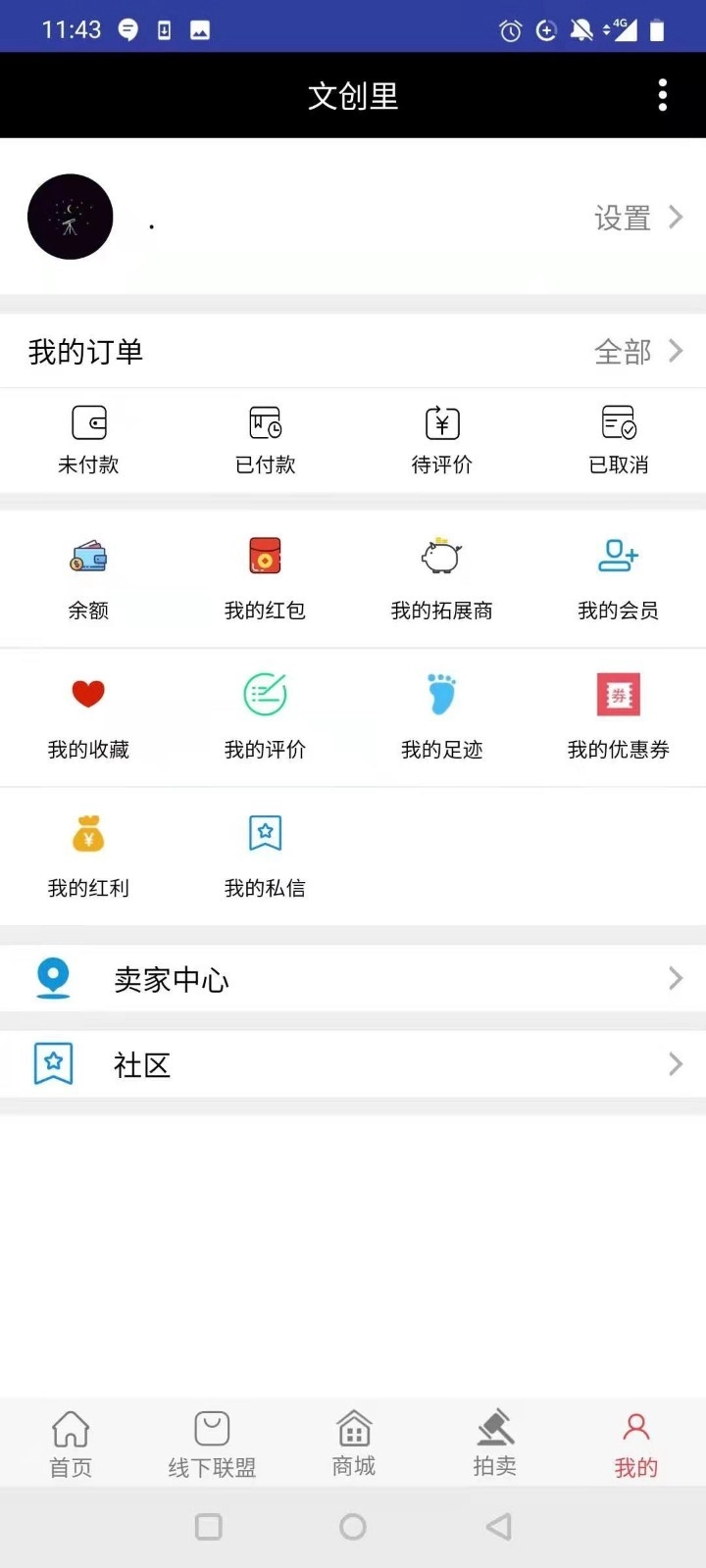The image size is (706, 1568).
Task: Tap the user profile avatar
Action: click(70, 217)
